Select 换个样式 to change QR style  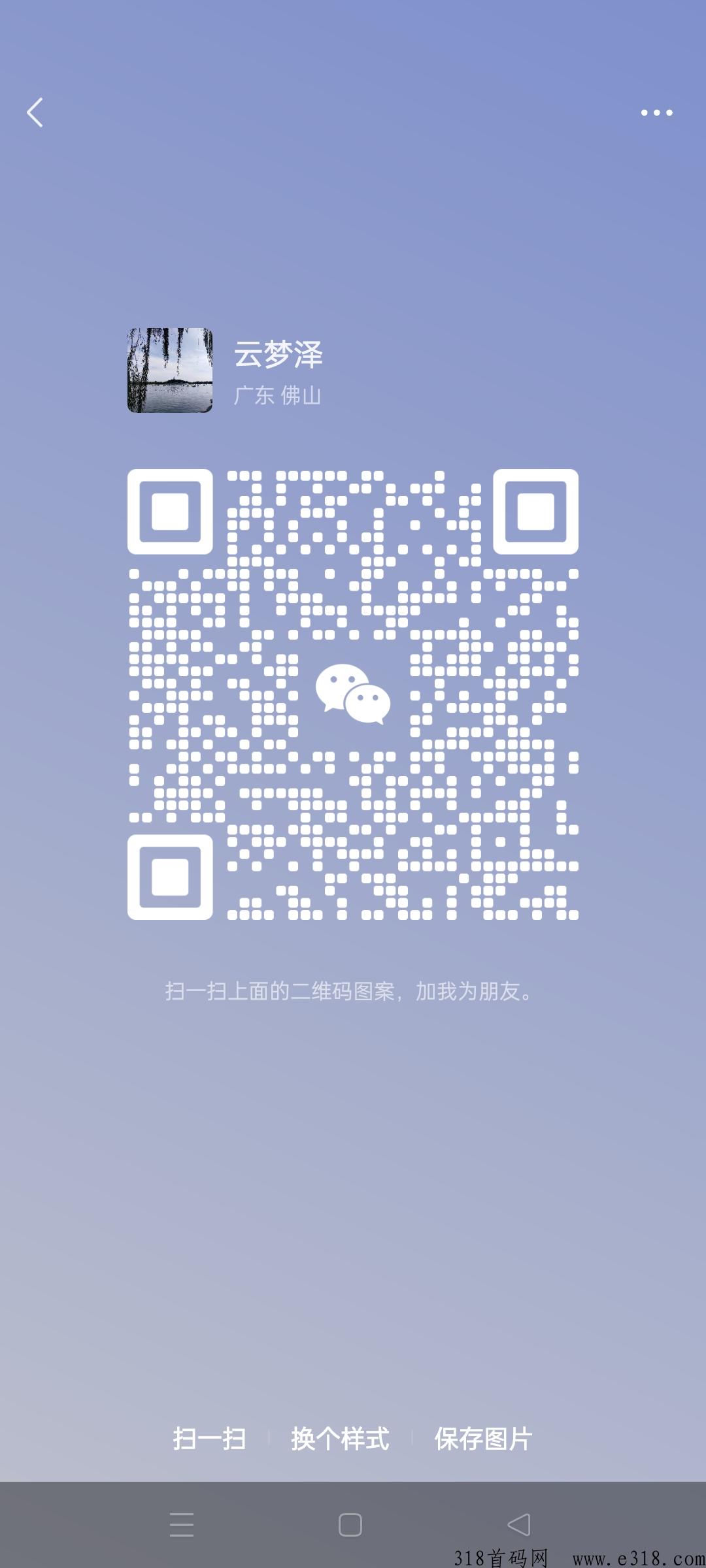pos(340,1439)
